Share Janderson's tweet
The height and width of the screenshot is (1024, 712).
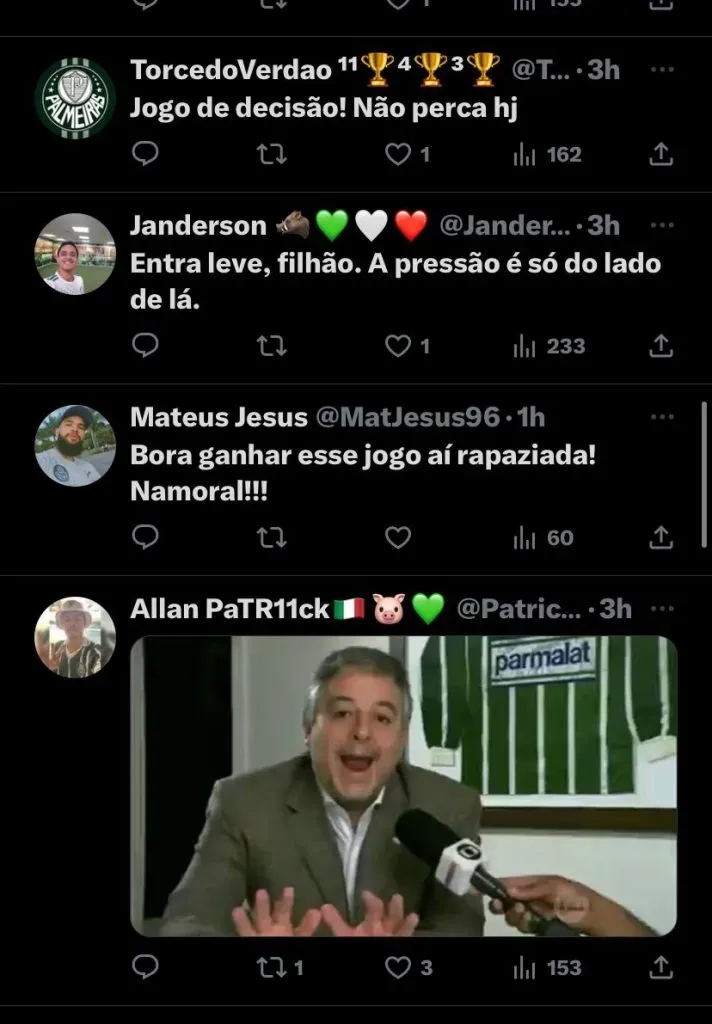tap(660, 346)
